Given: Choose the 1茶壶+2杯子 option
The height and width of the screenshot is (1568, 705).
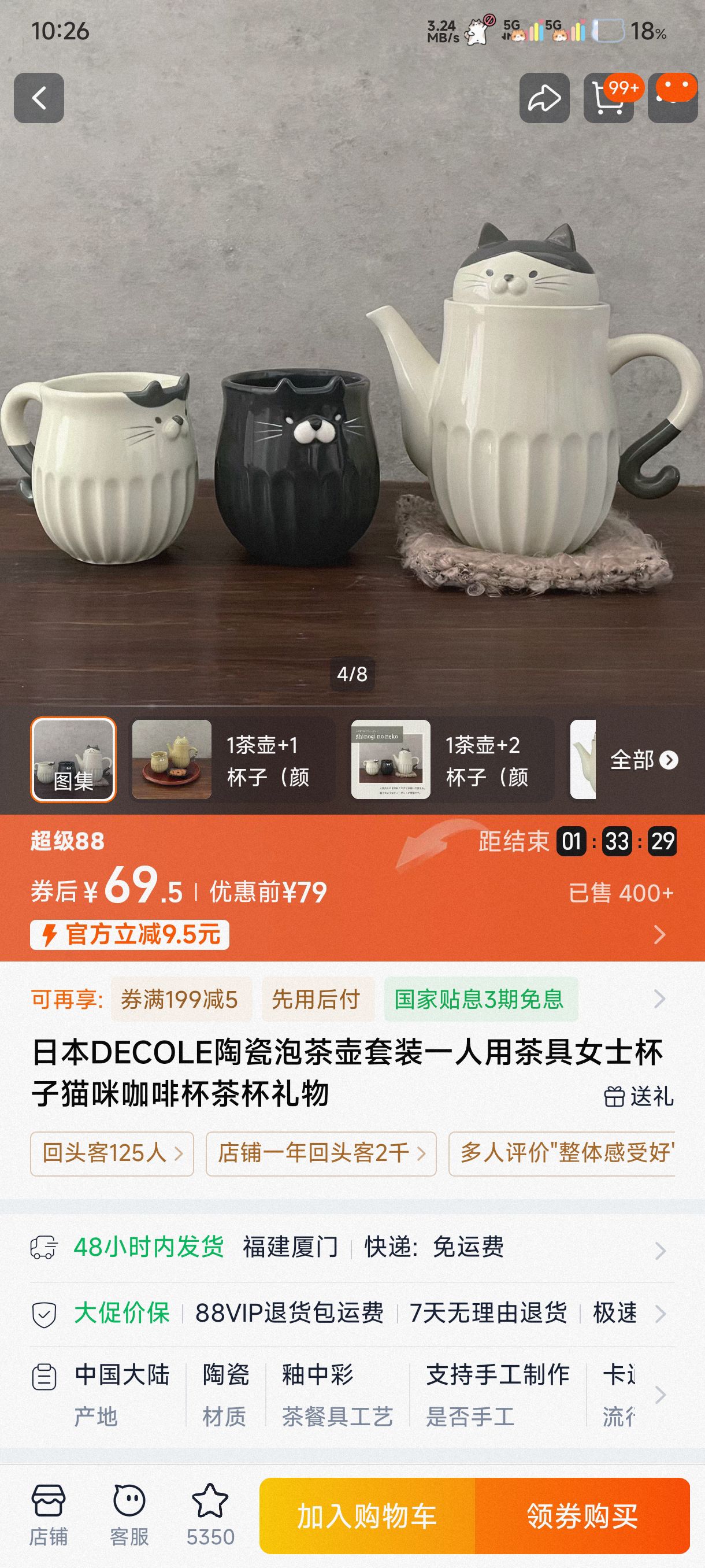Looking at the screenshot, I should 451,759.
